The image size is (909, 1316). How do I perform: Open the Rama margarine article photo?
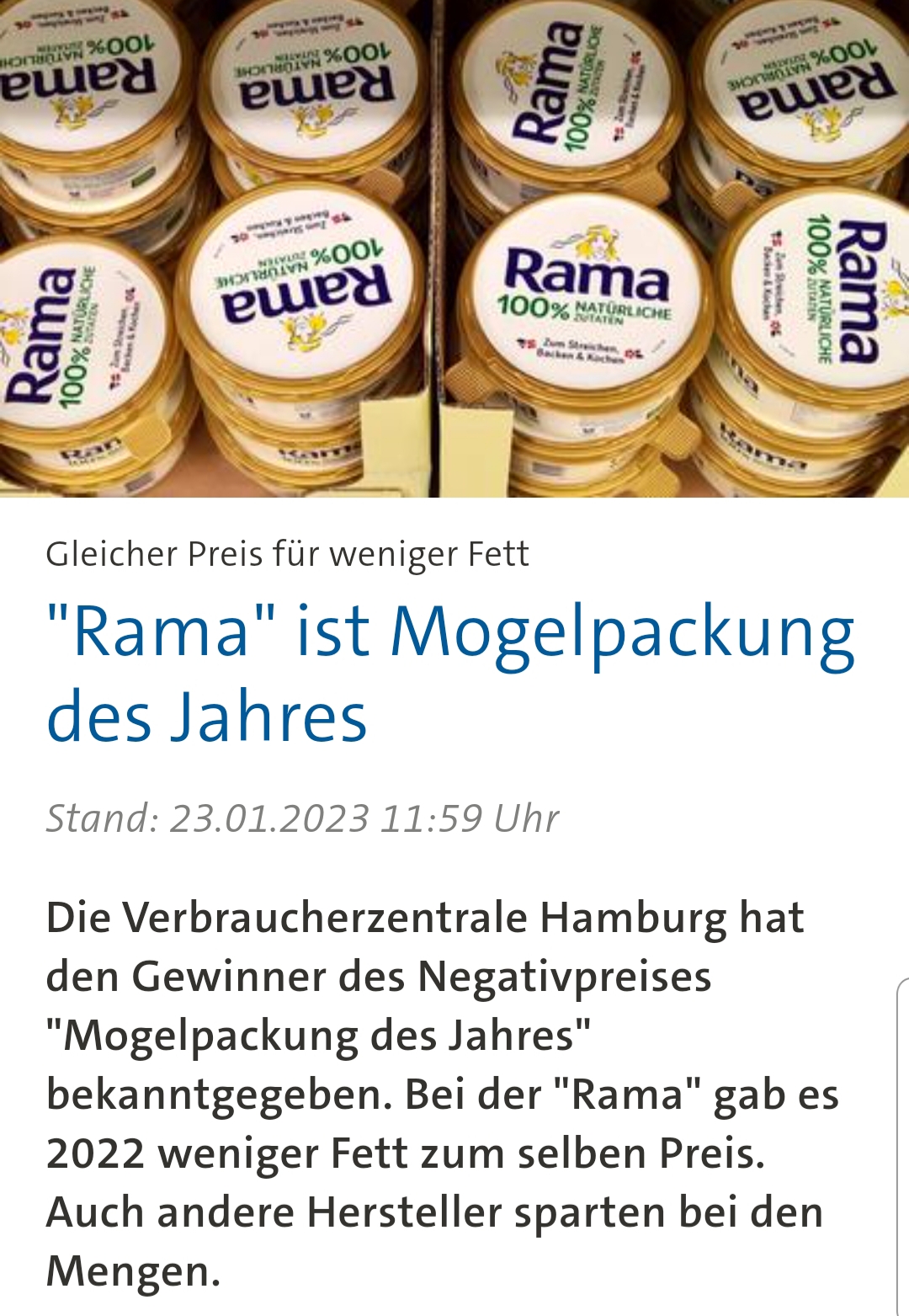tap(454, 248)
